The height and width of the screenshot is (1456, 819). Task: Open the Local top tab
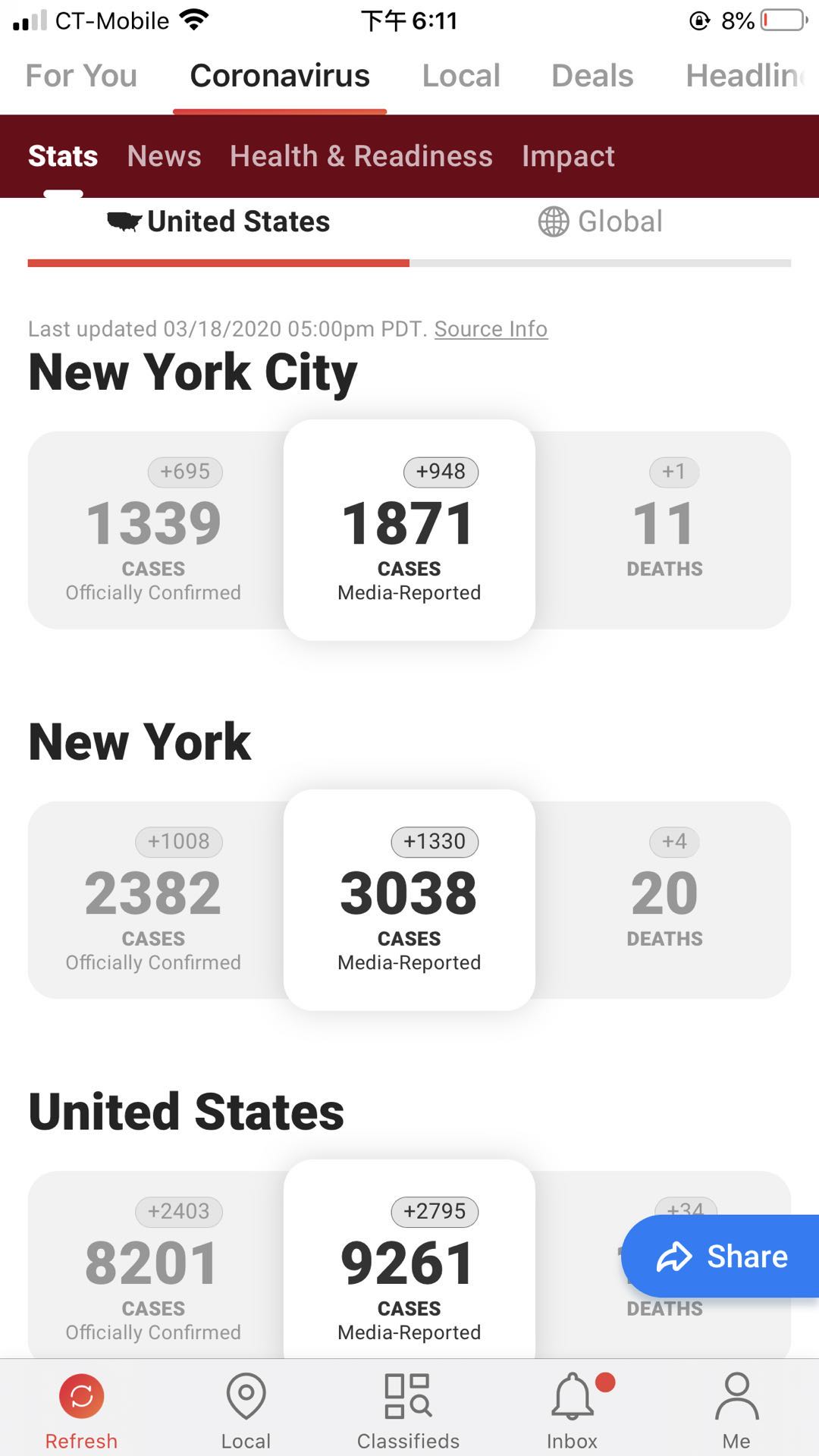point(461,76)
